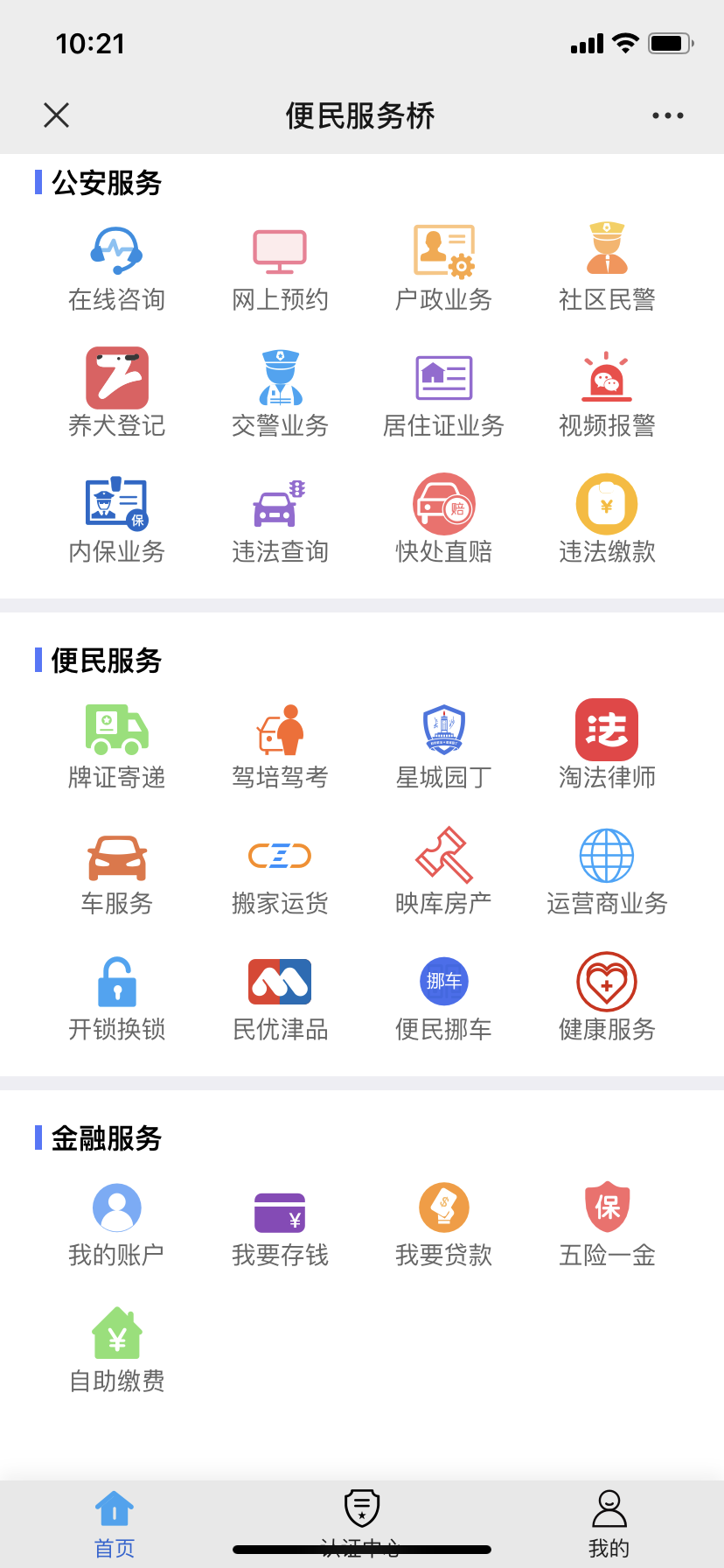
Task: Open 视频报警 video alarm
Action: pyautogui.click(x=607, y=395)
